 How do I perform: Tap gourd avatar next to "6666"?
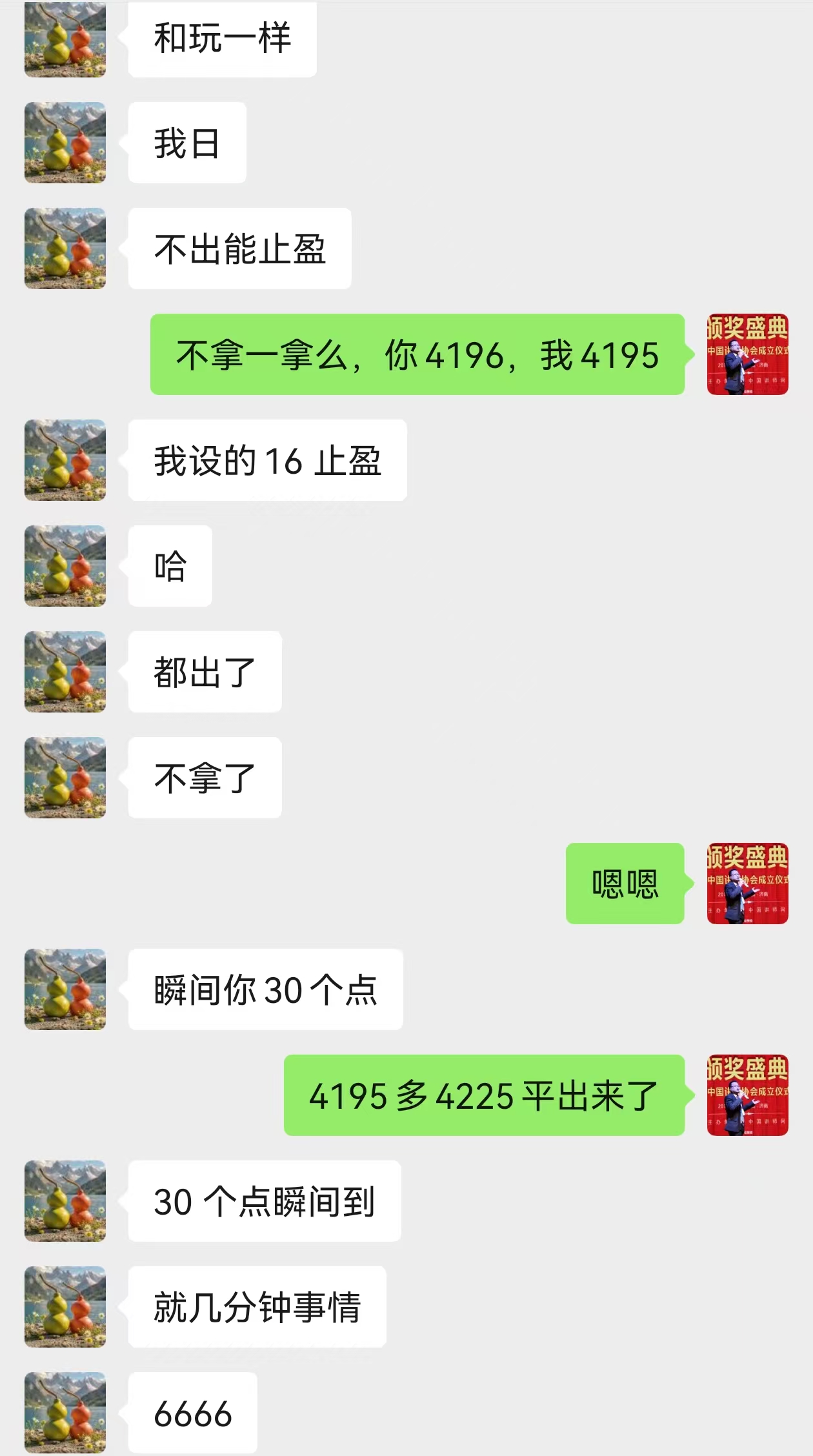(x=65, y=1412)
